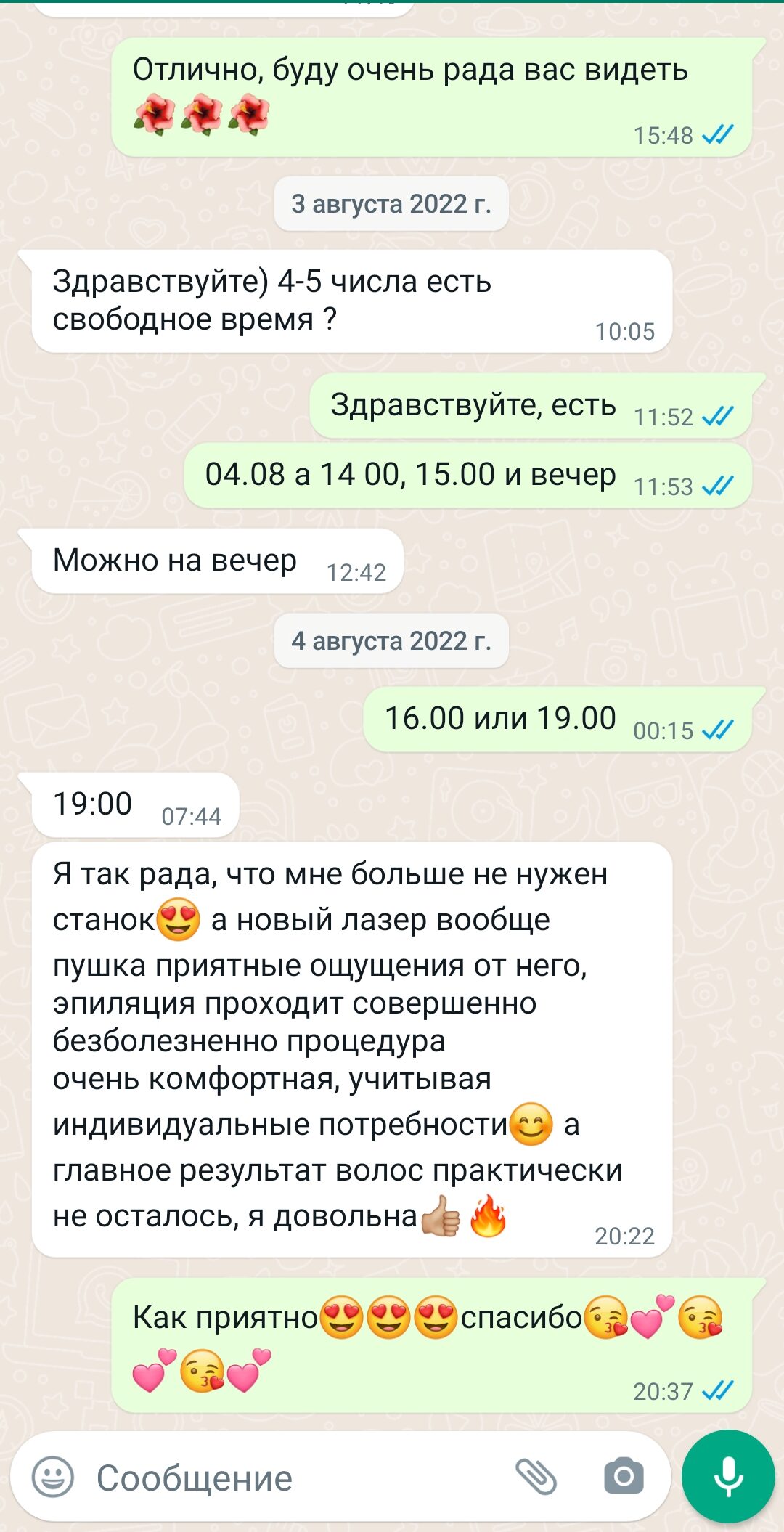Open the emoji picker
784x1532 pixels.
pos(53,1477)
